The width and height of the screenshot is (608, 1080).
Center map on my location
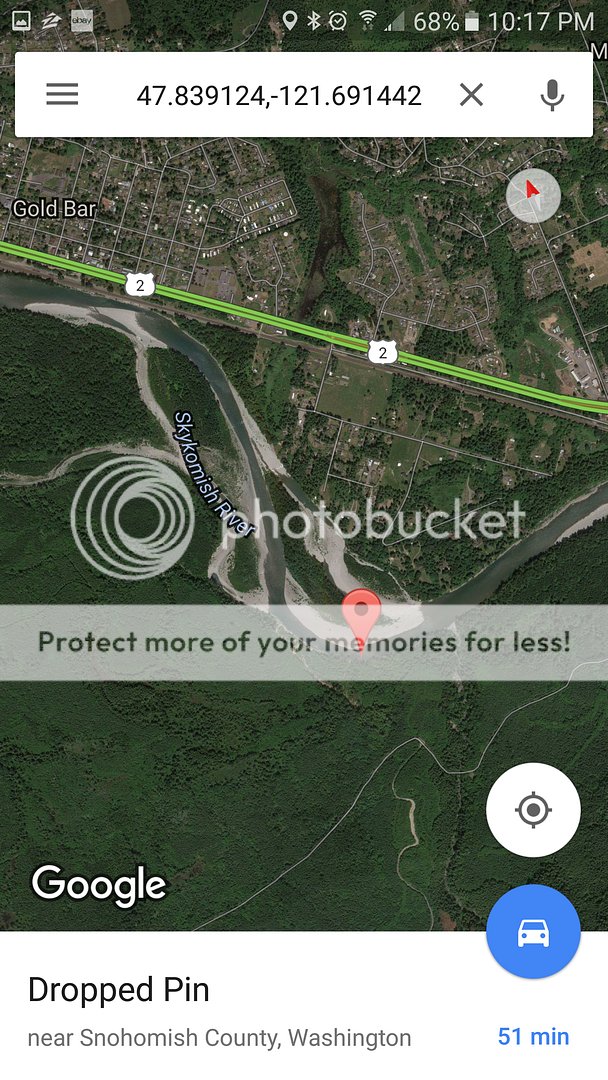coord(533,810)
